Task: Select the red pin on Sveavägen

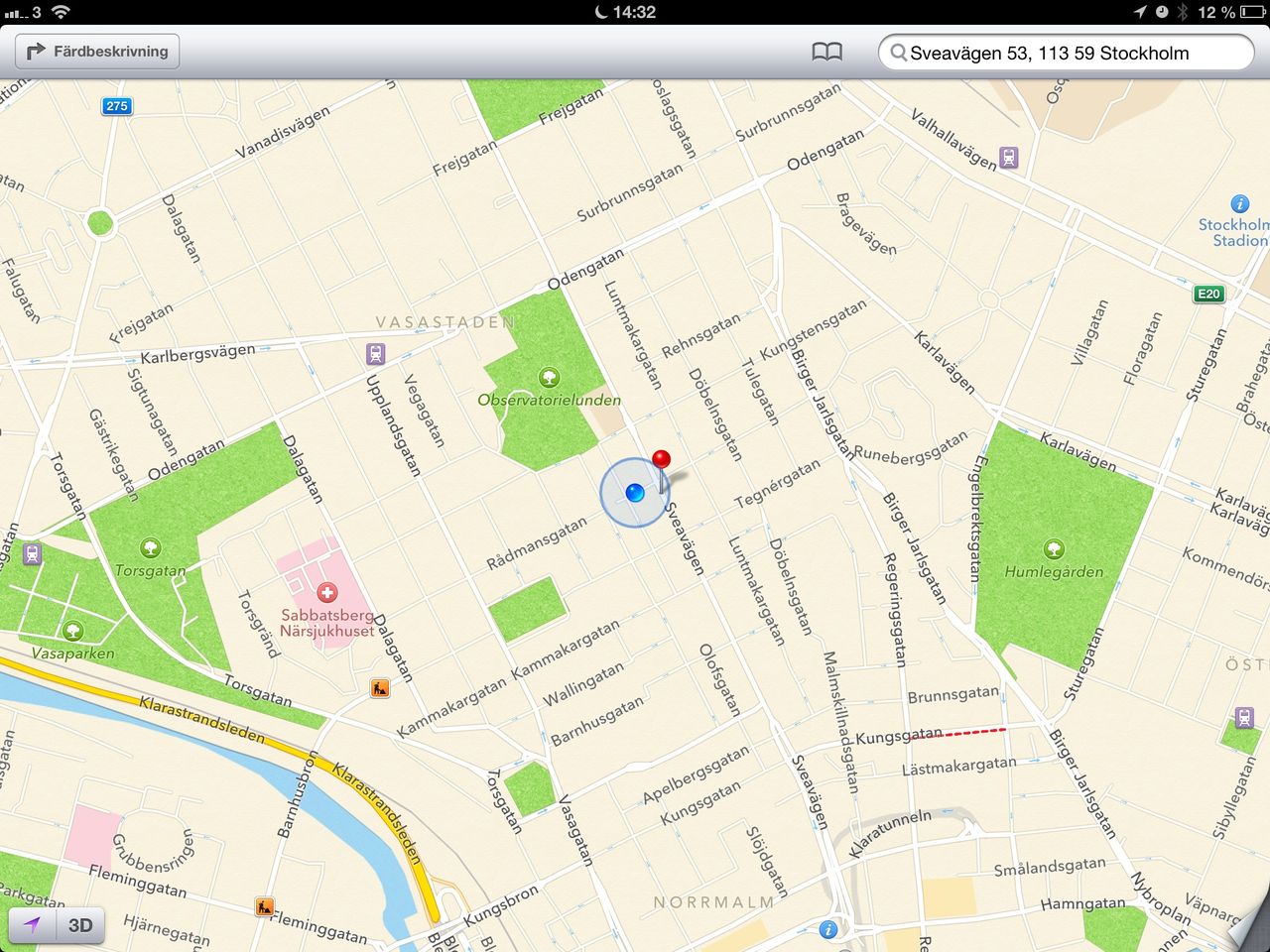Action: point(661,461)
